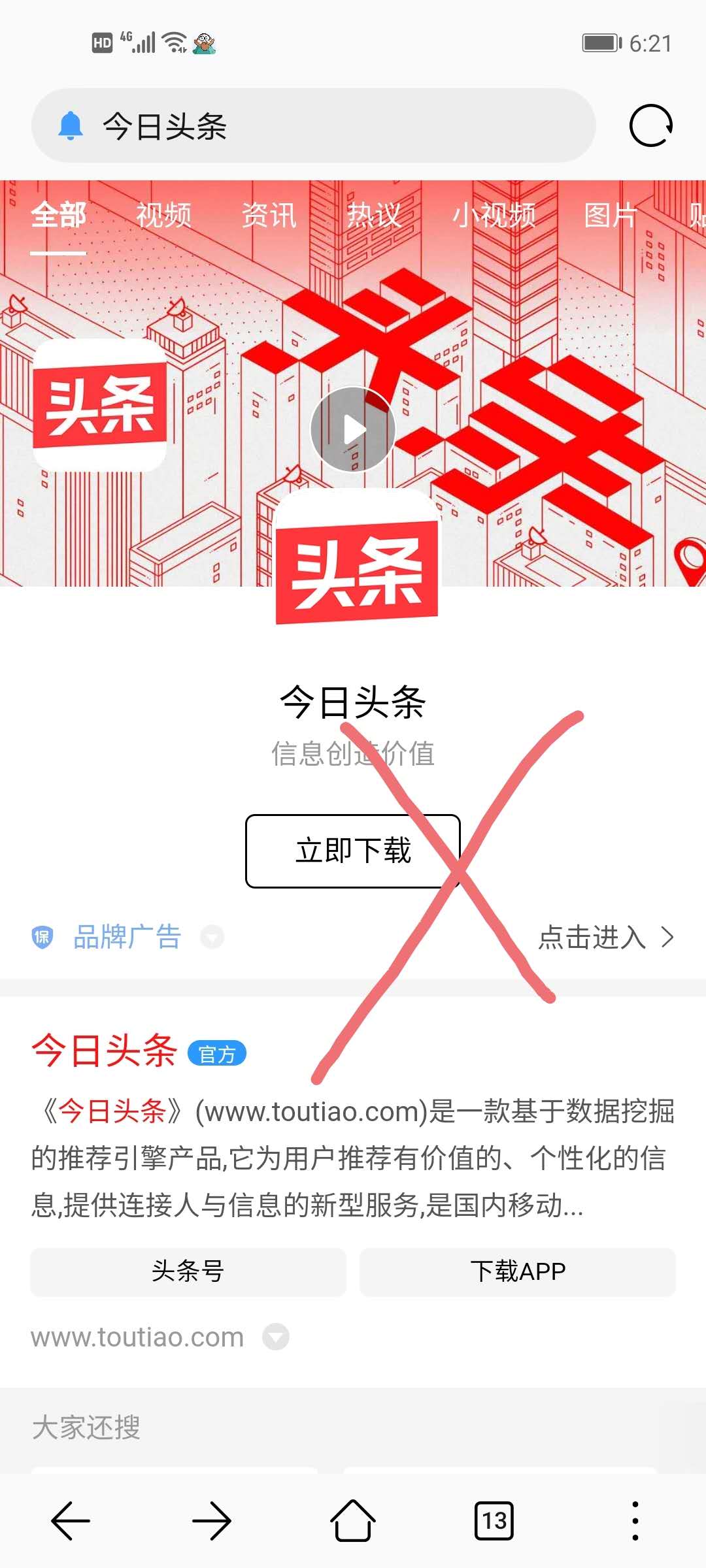Screen dimensions: 706x1568
Task: Open the 热议 results tab
Action: point(375,216)
